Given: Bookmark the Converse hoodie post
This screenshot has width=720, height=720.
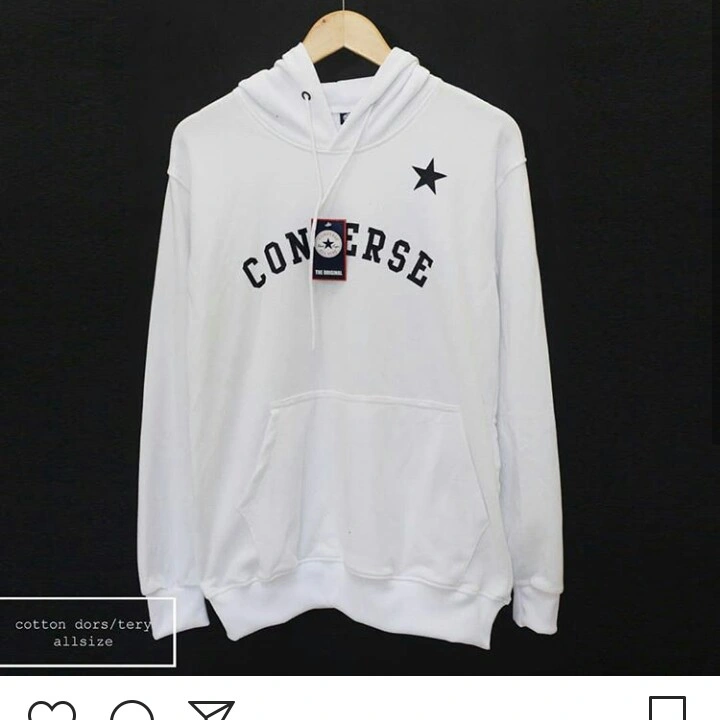Looking at the screenshot, I should pos(667,710).
